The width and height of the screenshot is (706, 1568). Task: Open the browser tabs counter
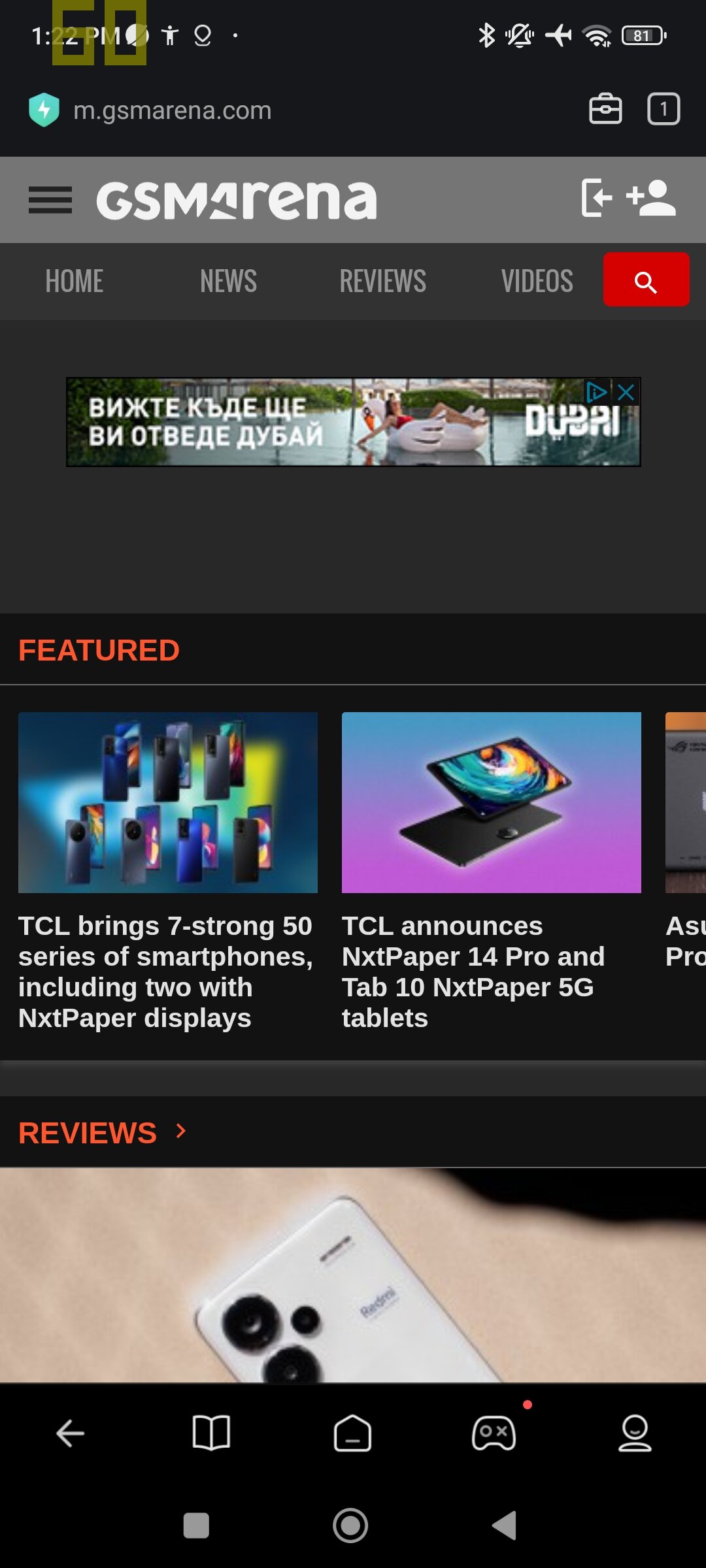tap(664, 109)
